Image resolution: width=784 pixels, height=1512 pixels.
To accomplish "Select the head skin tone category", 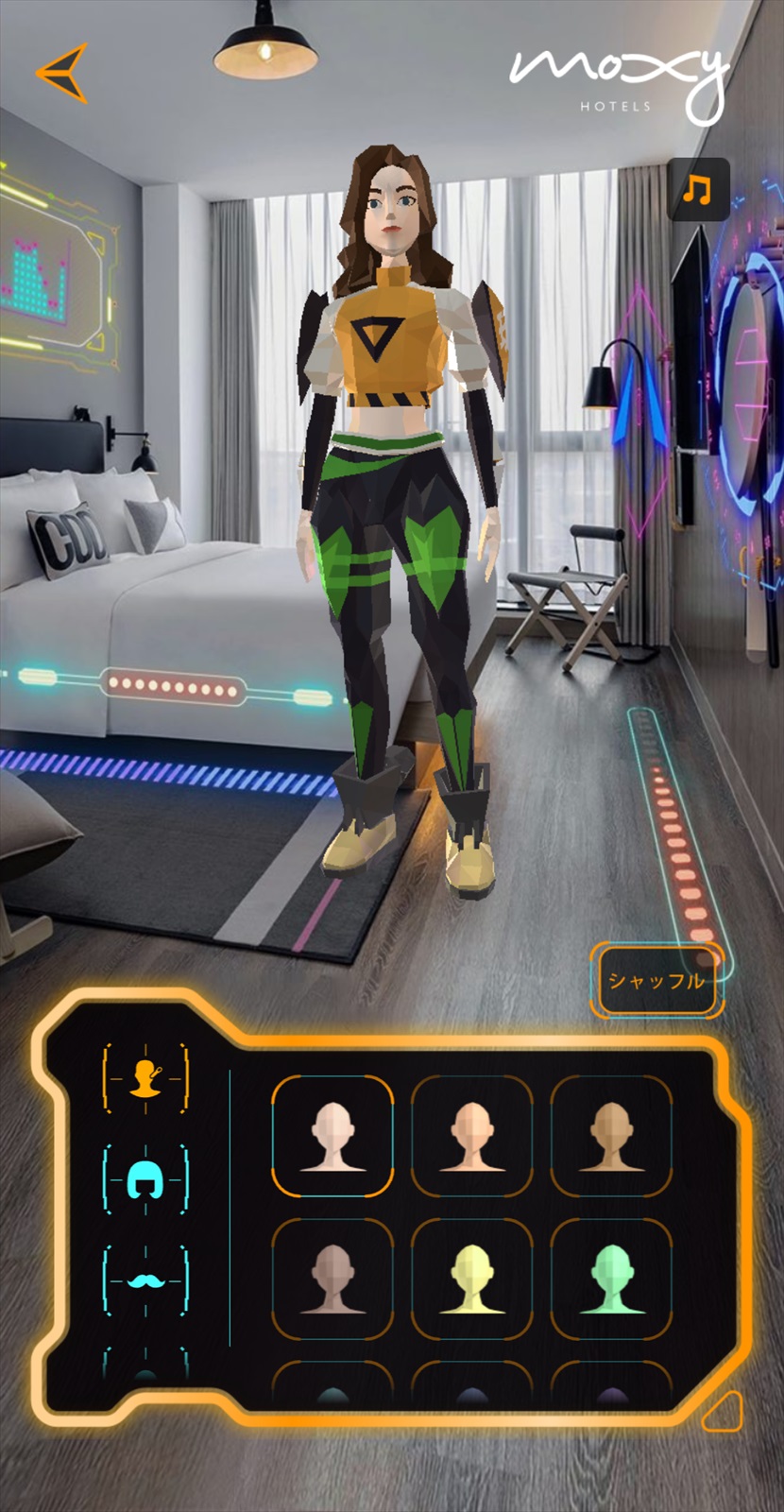I will point(145,1077).
